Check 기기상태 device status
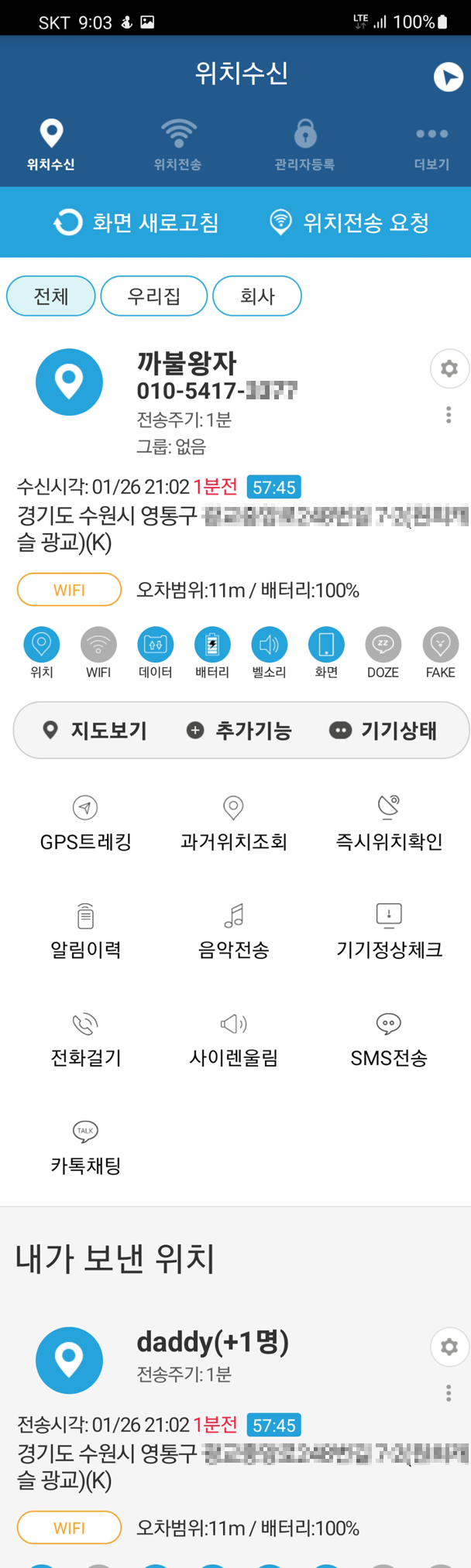 383,731
